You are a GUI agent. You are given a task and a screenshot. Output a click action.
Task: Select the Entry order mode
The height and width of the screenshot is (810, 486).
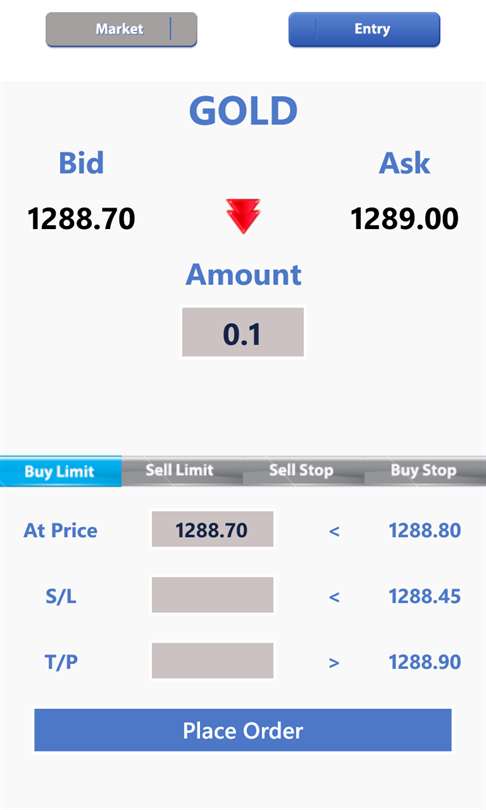point(364,29)
